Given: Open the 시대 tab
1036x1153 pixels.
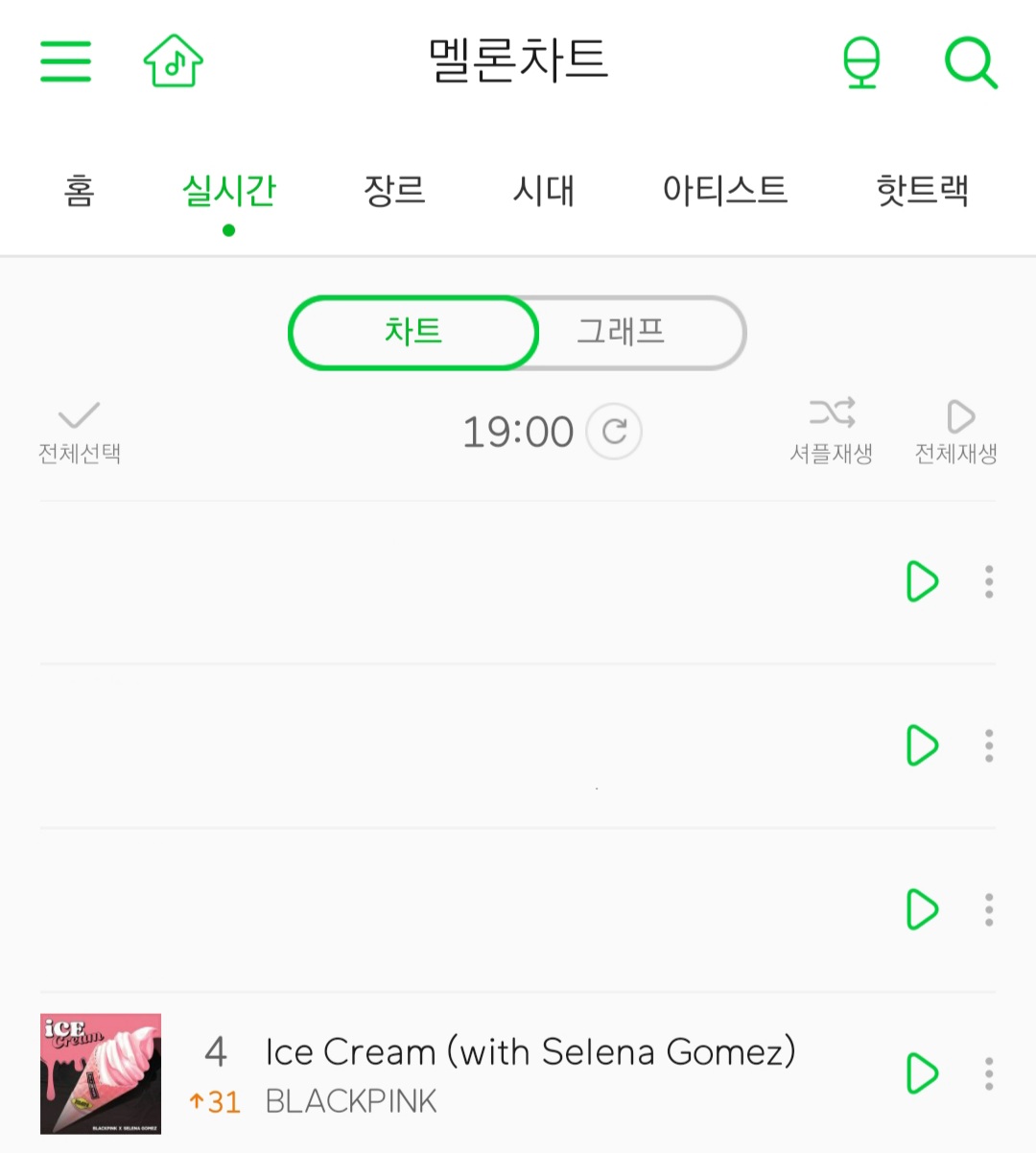Looking at the screenshot, I should click(543, 190).
